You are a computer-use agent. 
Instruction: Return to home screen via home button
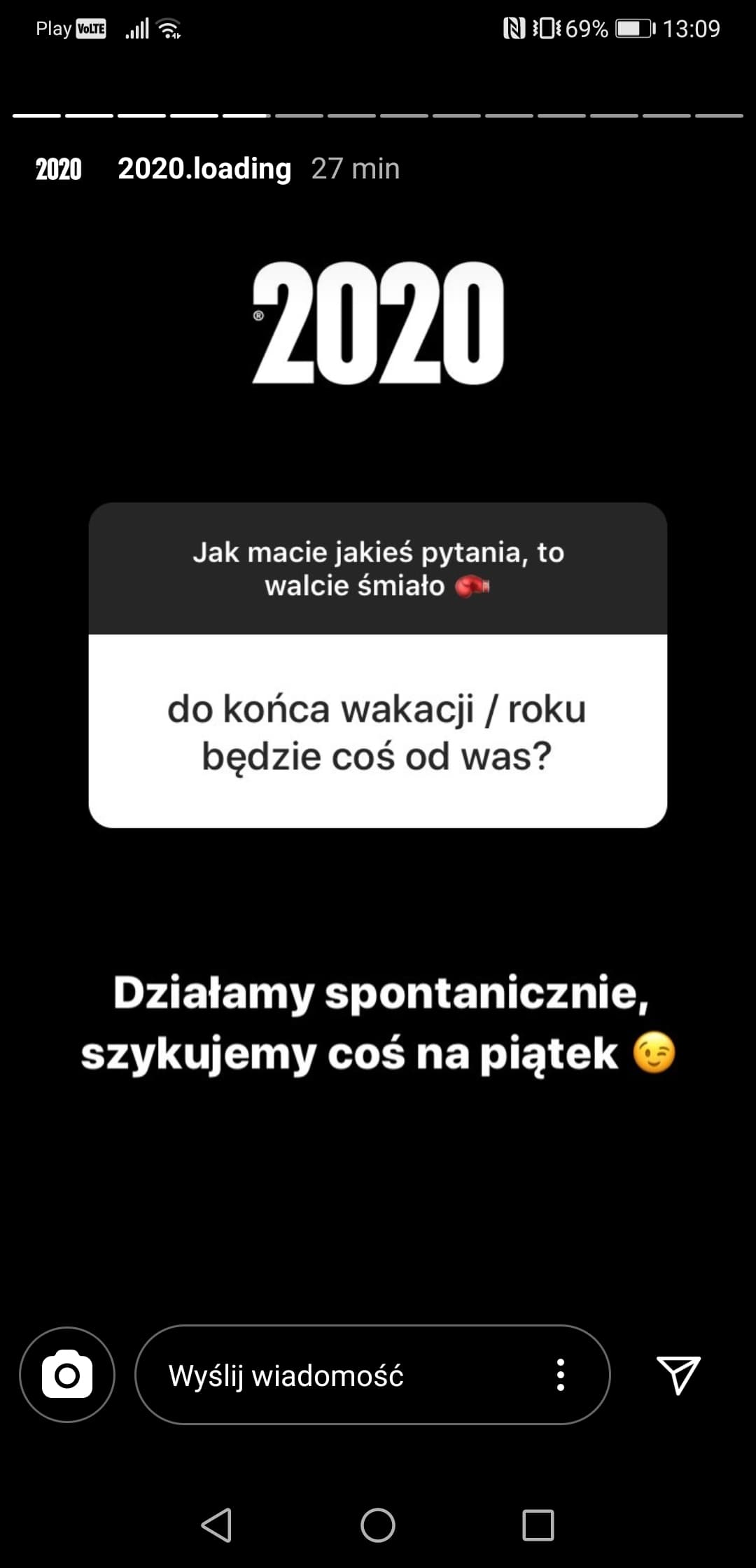(x=378, y=1525)
